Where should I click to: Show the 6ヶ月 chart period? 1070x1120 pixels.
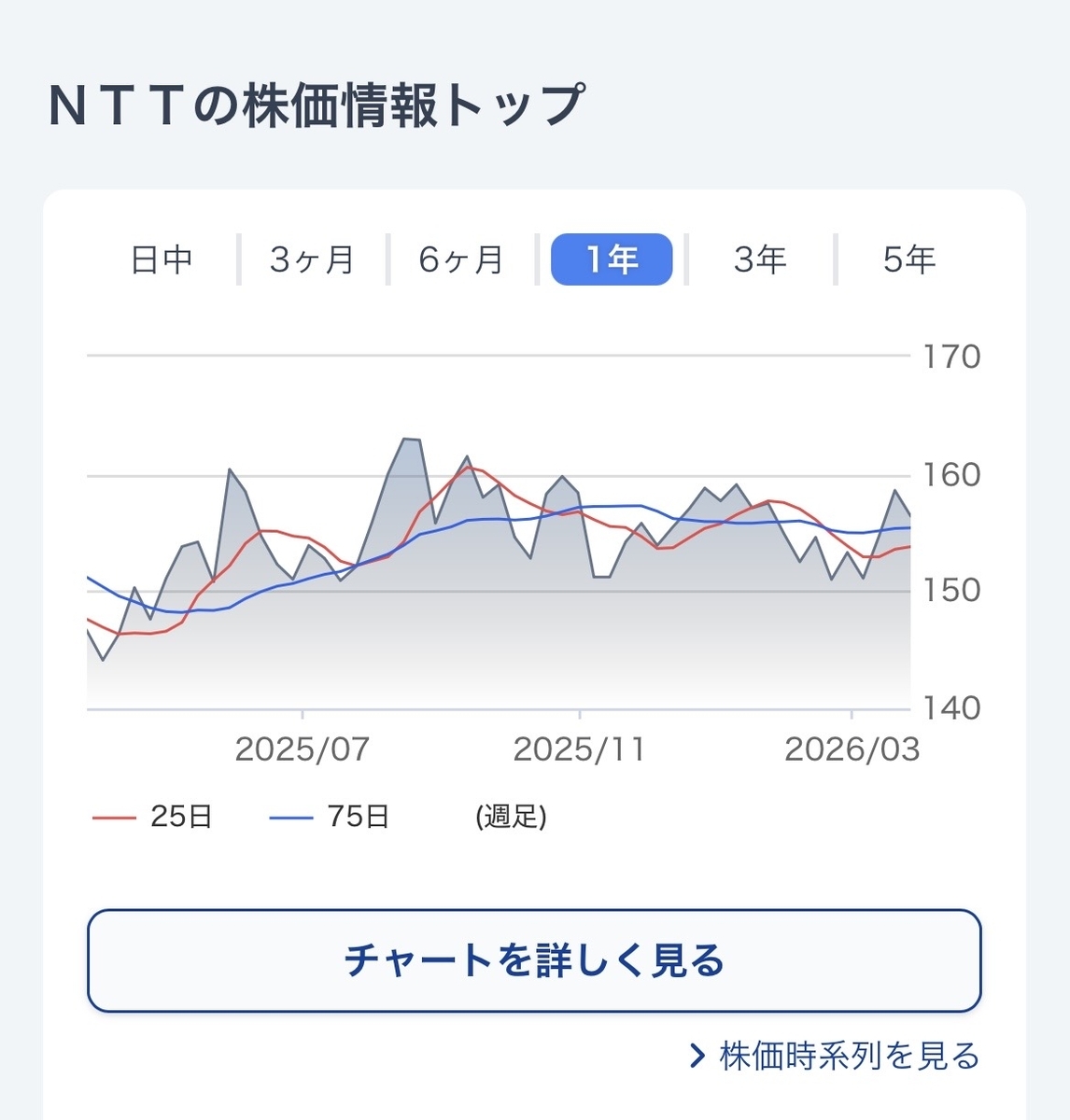[x=462, y=259]
